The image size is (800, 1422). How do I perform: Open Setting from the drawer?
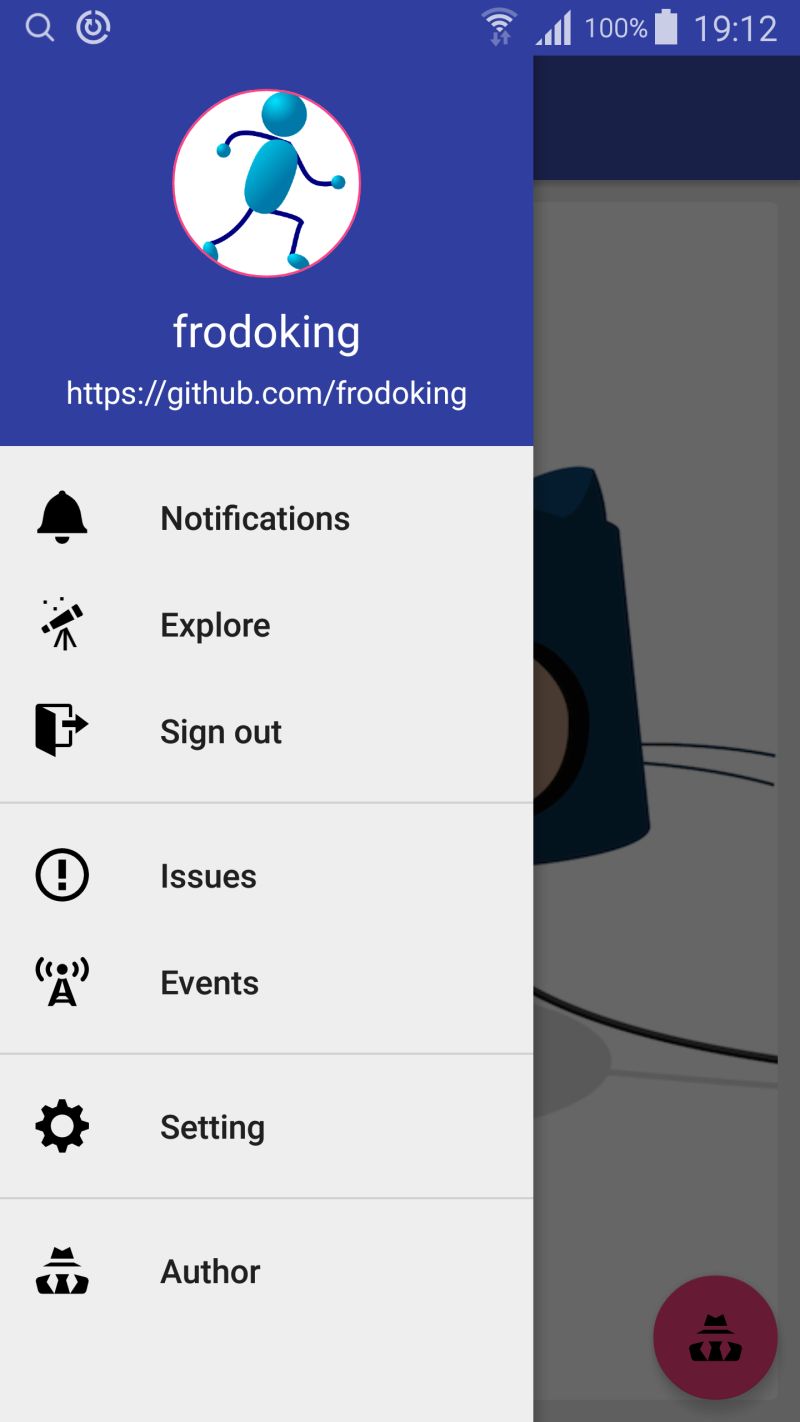[x=212, y=1127]
